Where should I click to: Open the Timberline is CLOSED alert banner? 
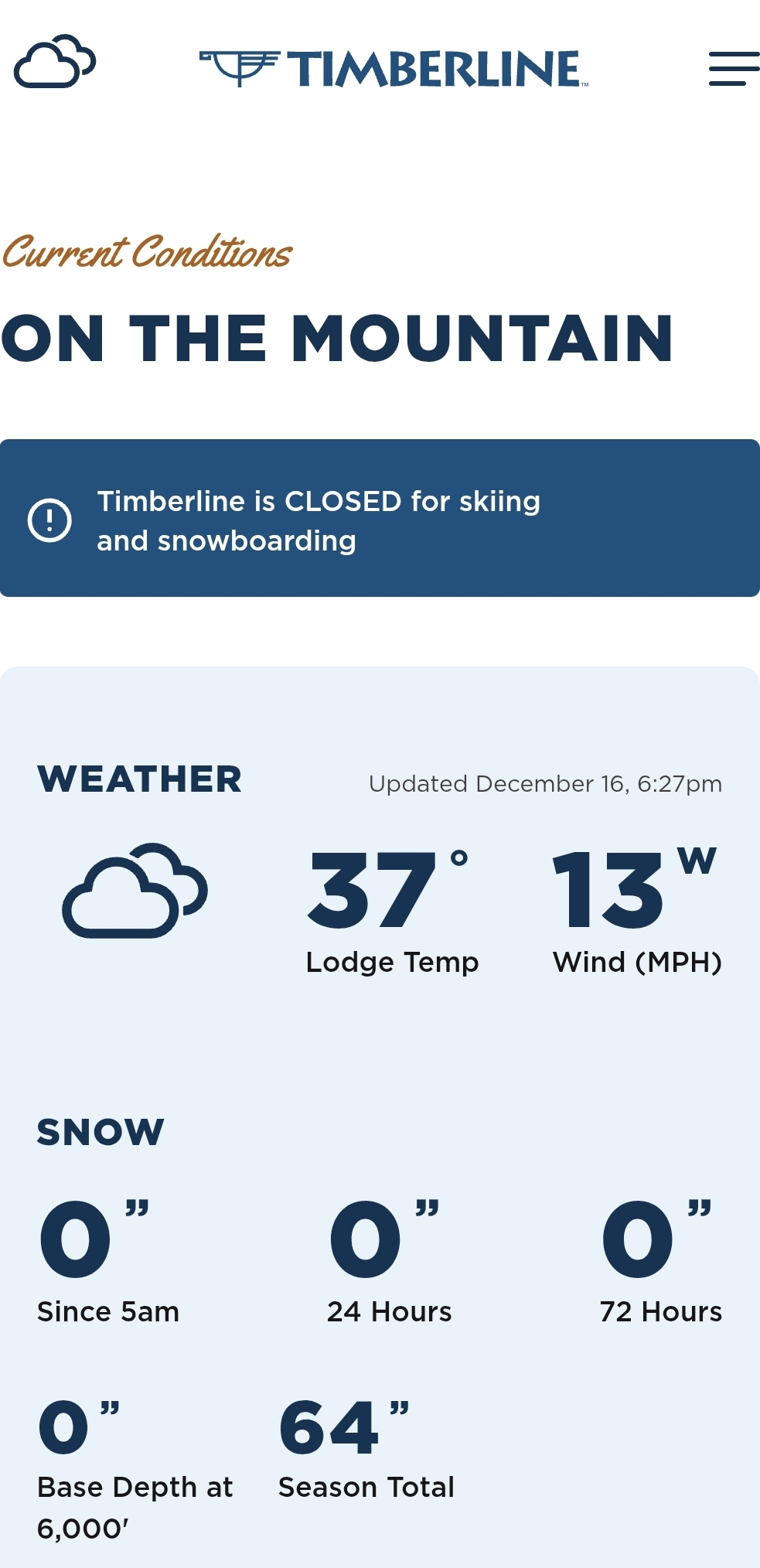[x=380, y=518]
